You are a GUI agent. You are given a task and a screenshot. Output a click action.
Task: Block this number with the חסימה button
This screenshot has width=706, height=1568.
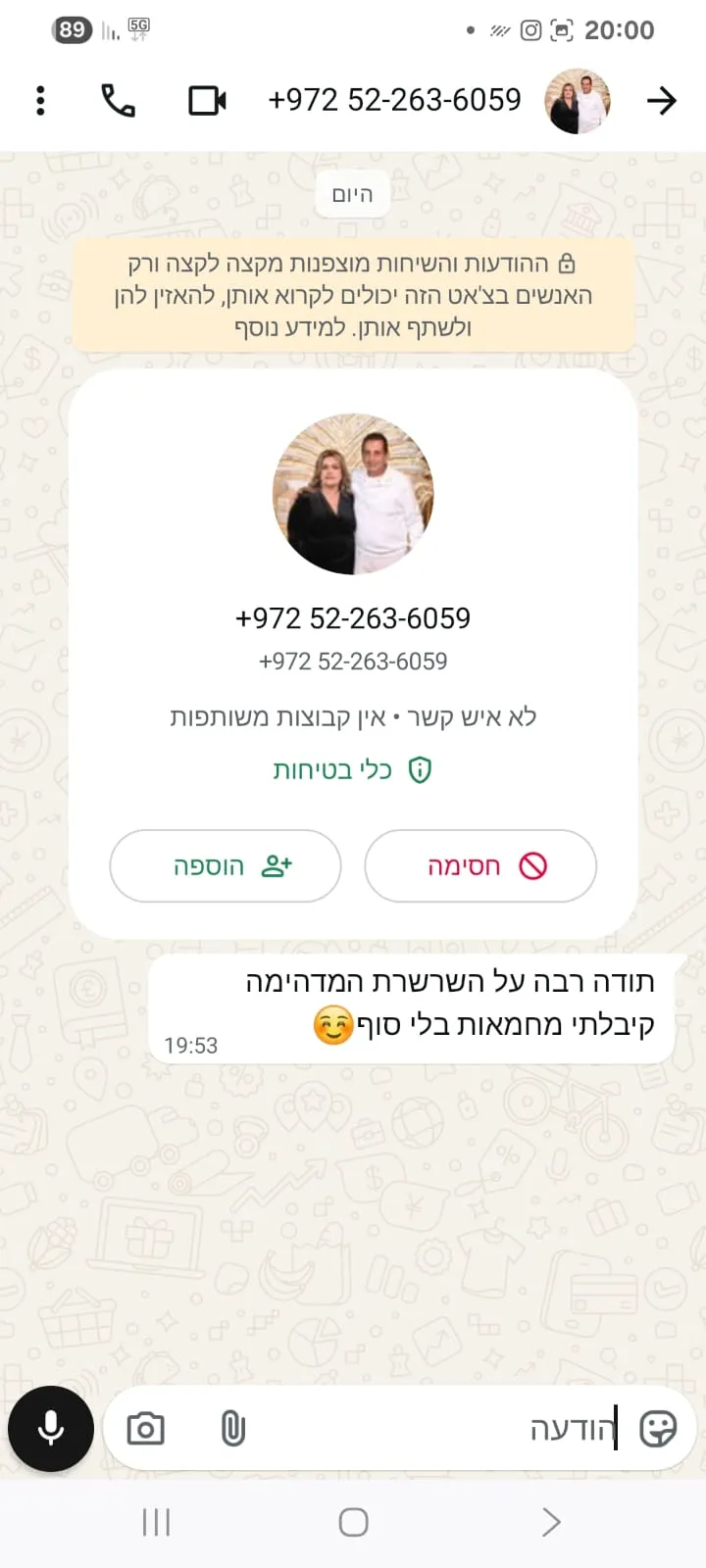tap(480, 866)
